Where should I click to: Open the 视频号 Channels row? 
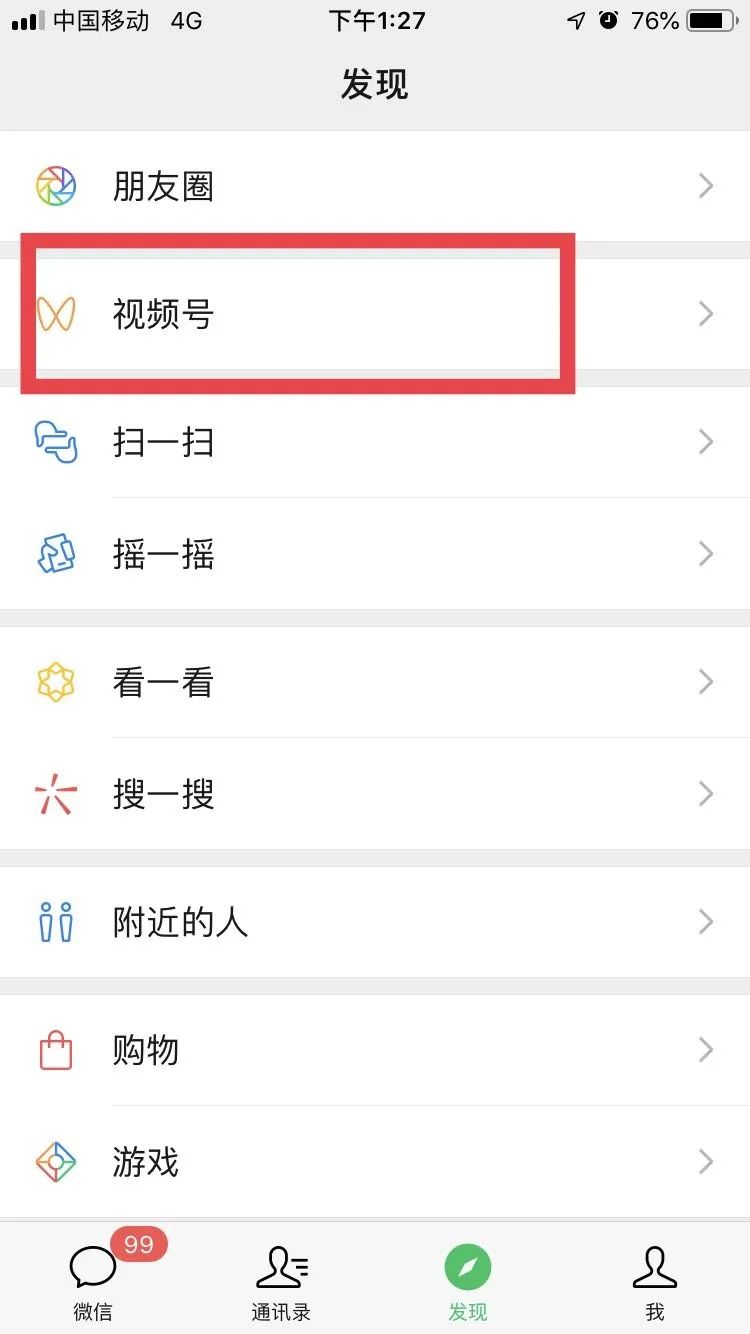pyautogui.click(x=375, y=314)
